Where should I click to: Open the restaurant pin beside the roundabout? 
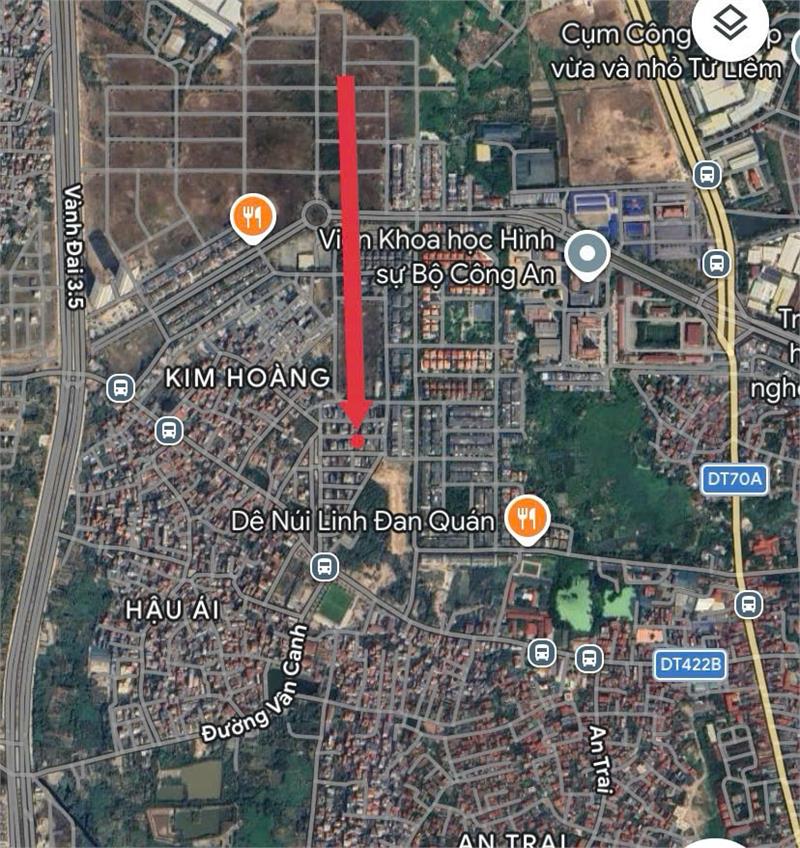pyautogui.click(x=252, y=216)
